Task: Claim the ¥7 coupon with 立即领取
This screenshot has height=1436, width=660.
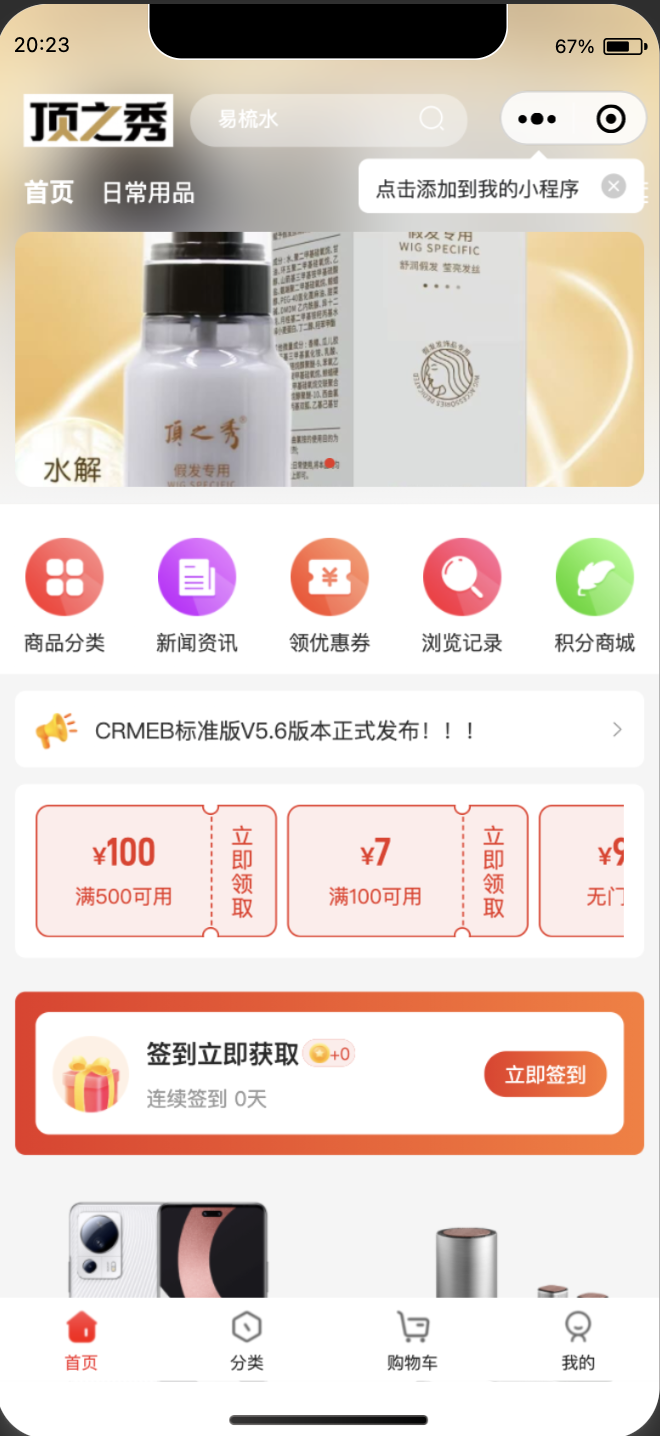Action: [x=494, y=872]
